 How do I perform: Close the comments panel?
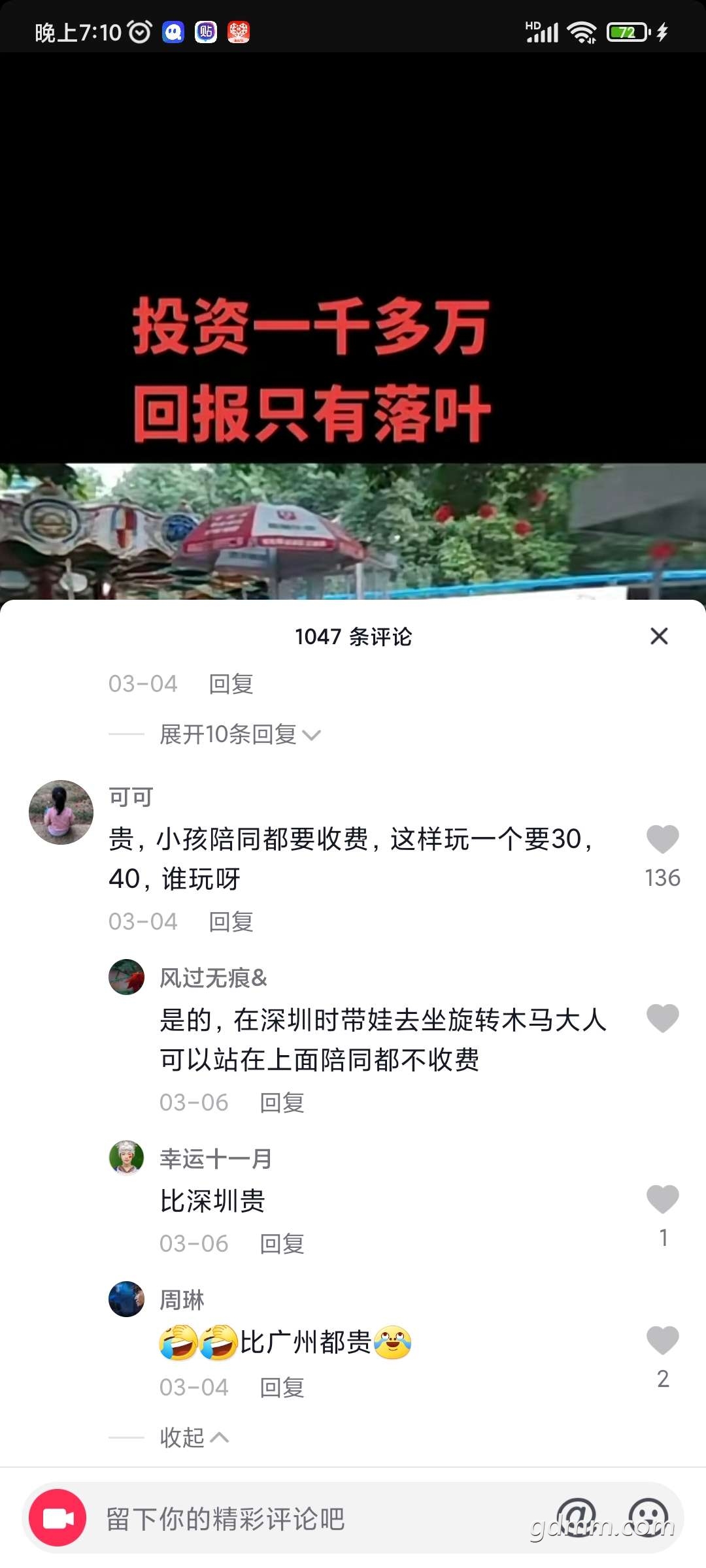point(659,636)
